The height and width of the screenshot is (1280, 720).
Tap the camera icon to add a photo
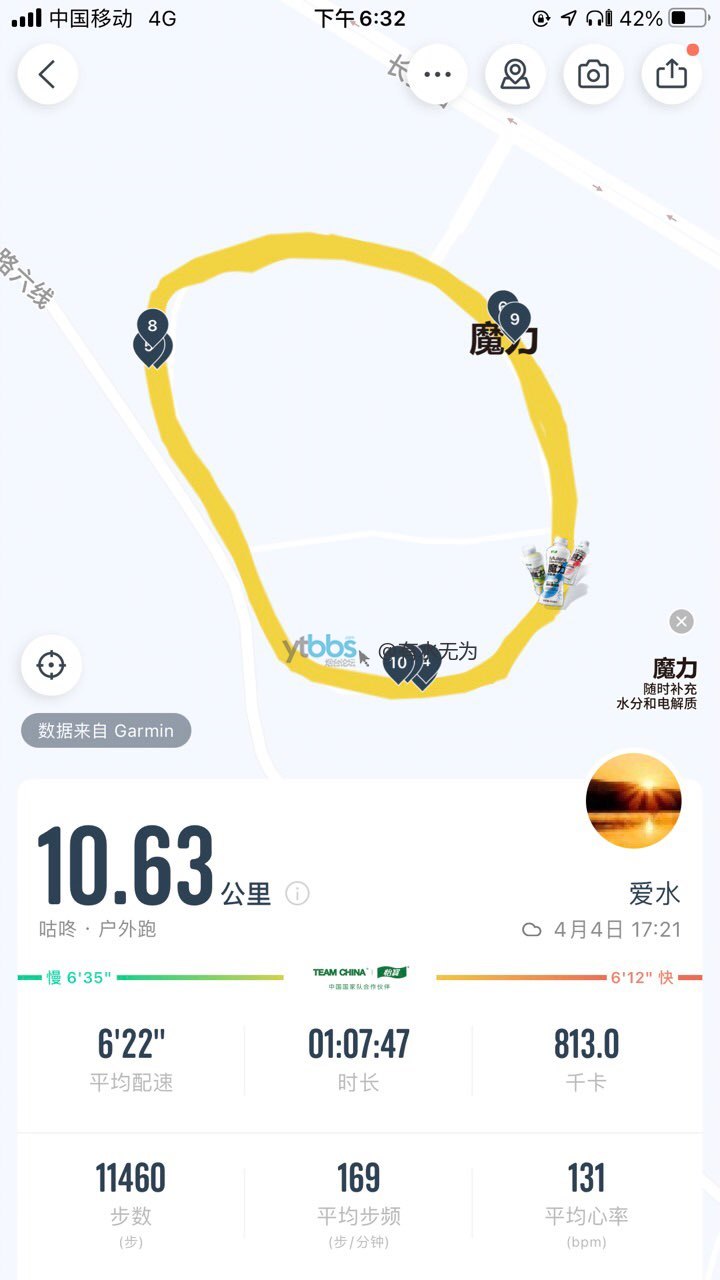(x=593, y=75)
